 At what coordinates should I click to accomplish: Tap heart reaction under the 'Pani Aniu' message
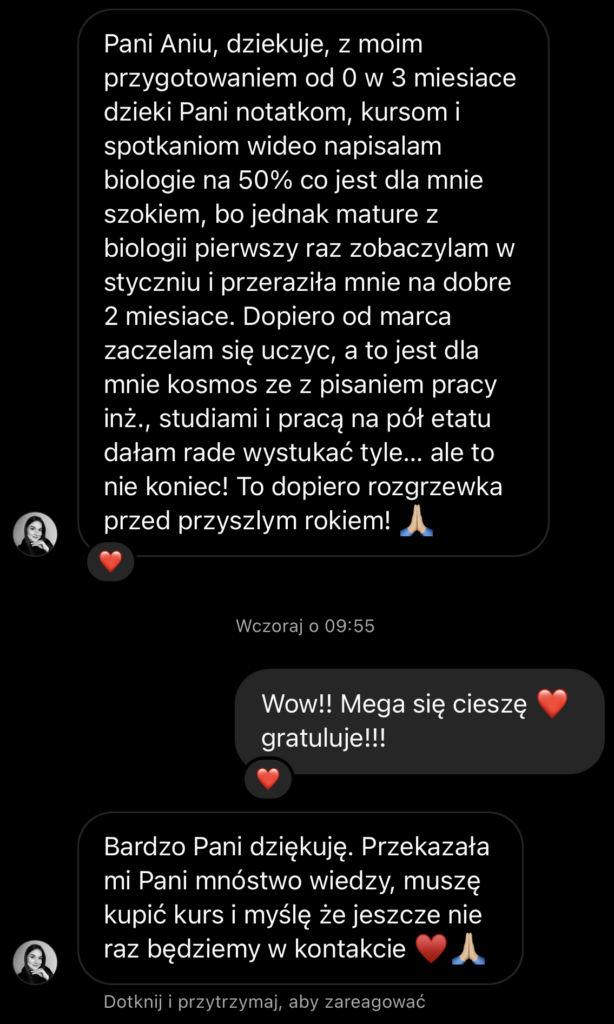pos(110,561)
